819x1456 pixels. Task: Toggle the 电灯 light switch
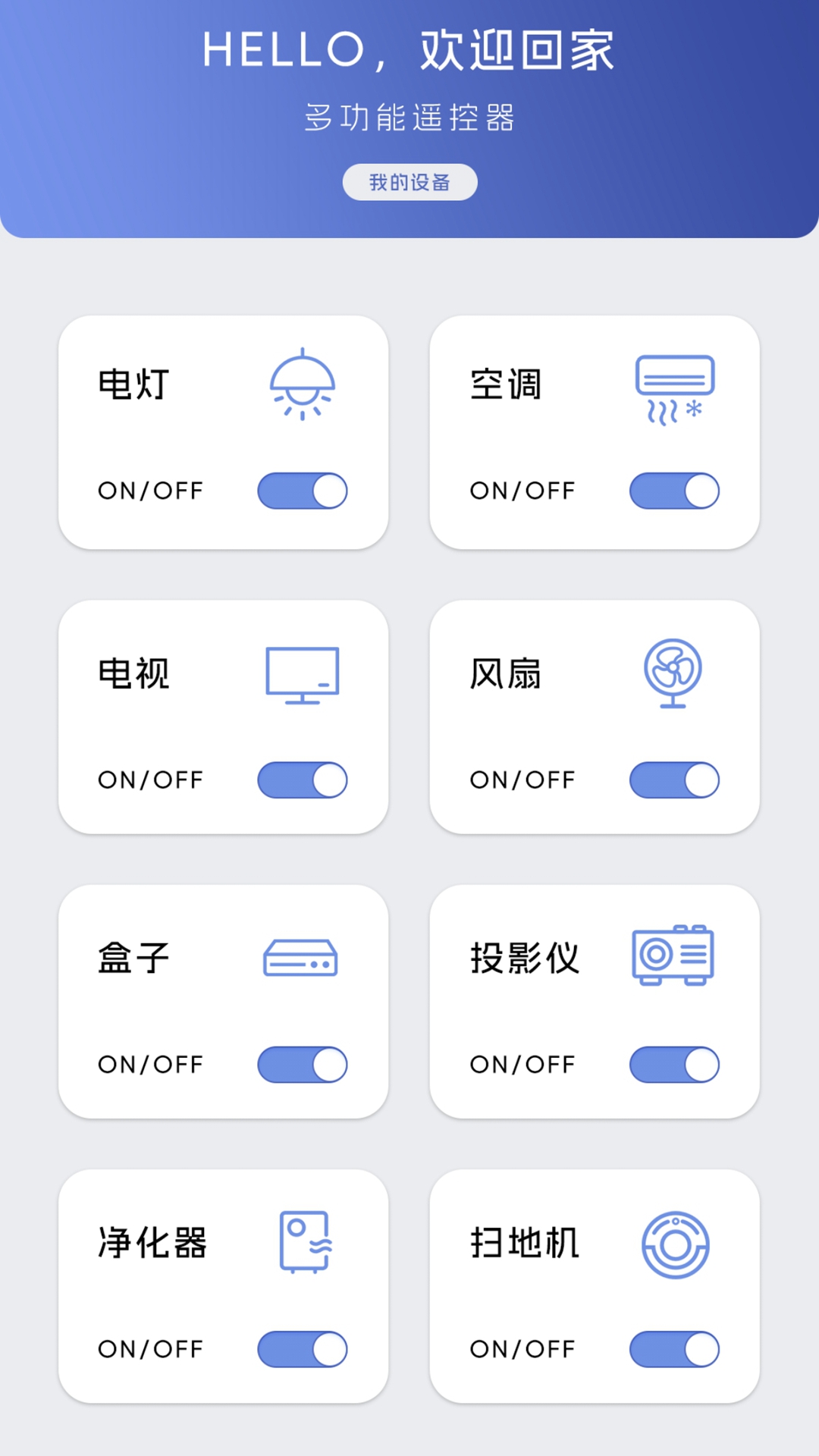click(303, 491)
